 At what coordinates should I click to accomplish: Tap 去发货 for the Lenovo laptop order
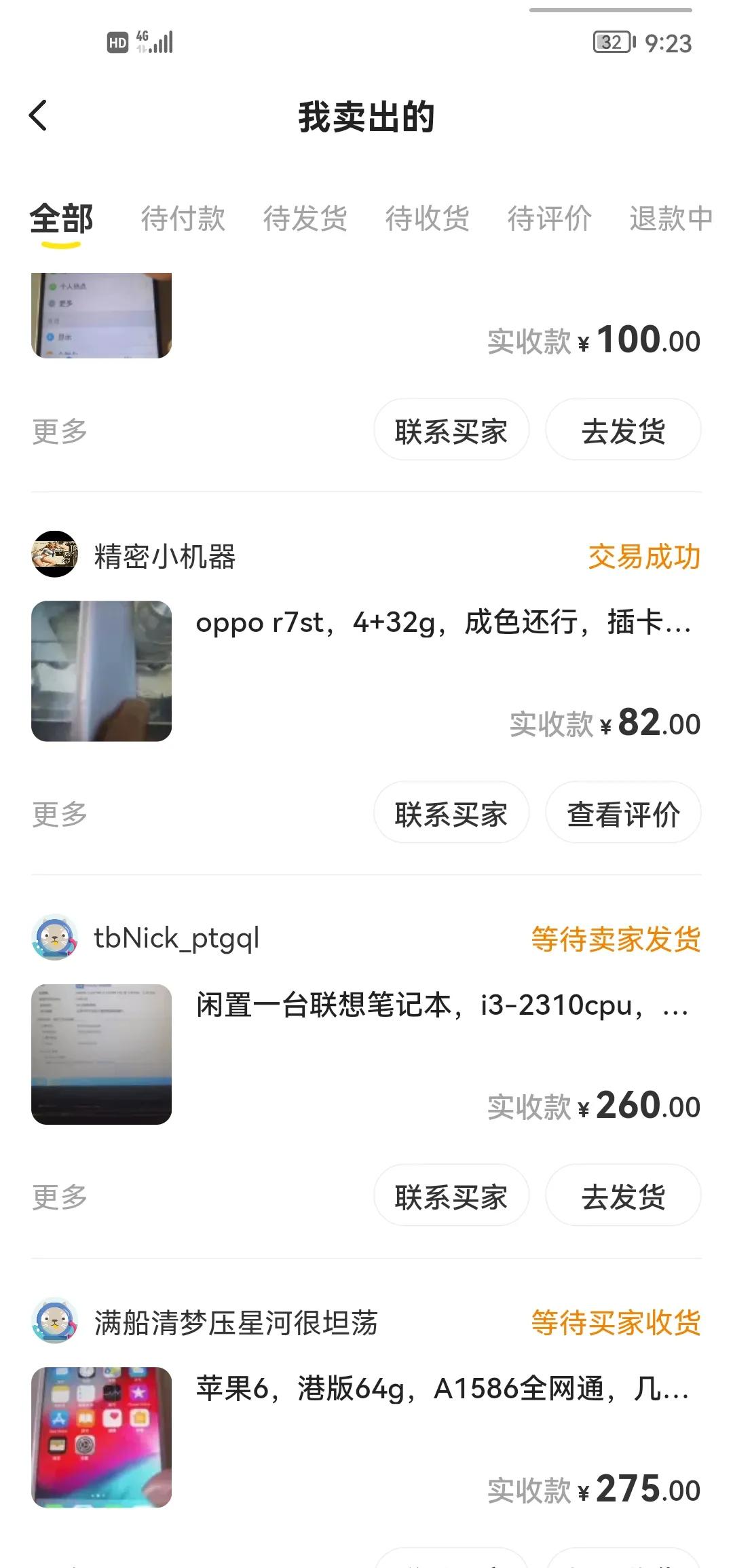click(x=623, y=1196)
